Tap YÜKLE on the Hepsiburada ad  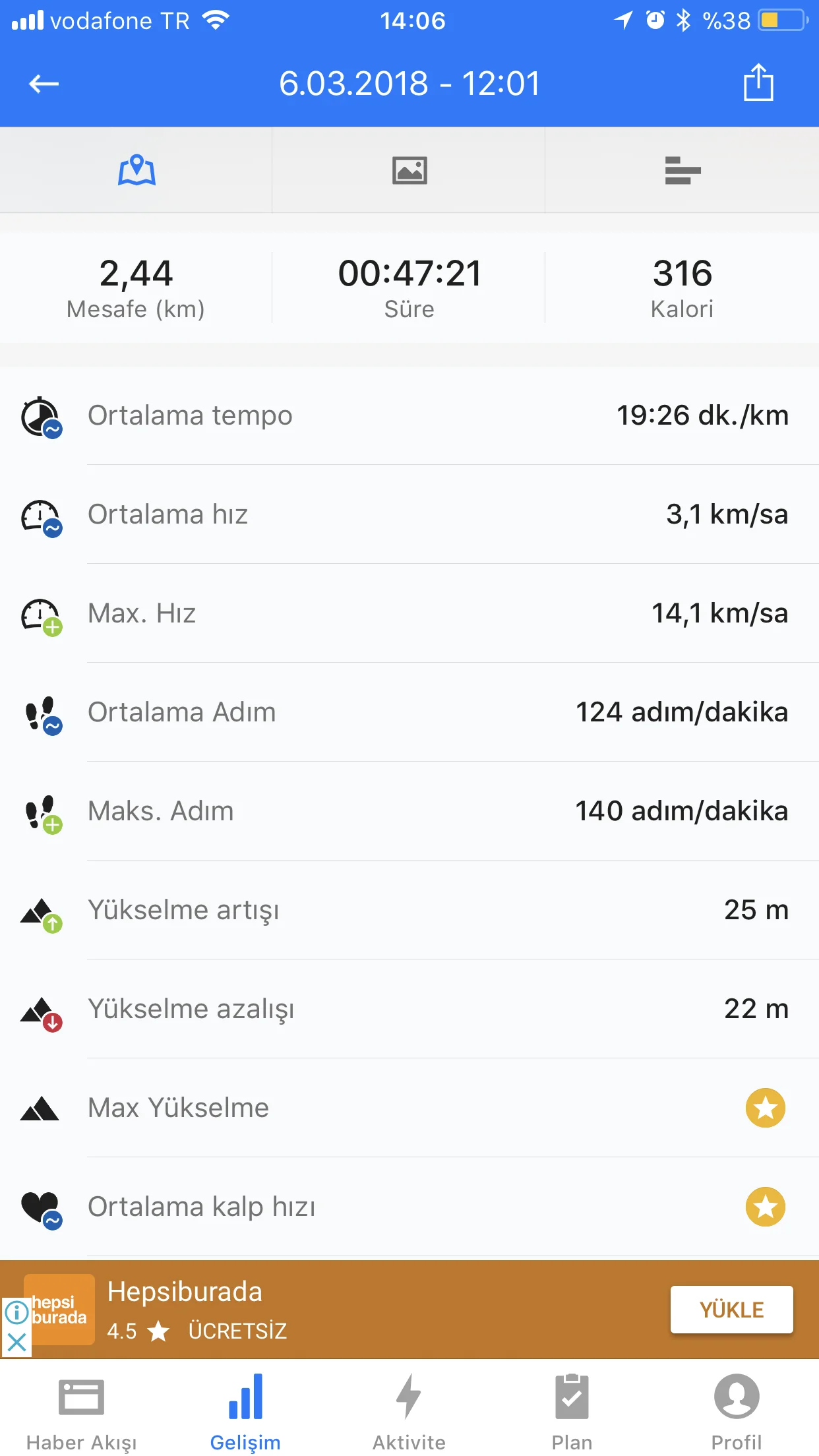731,1310
